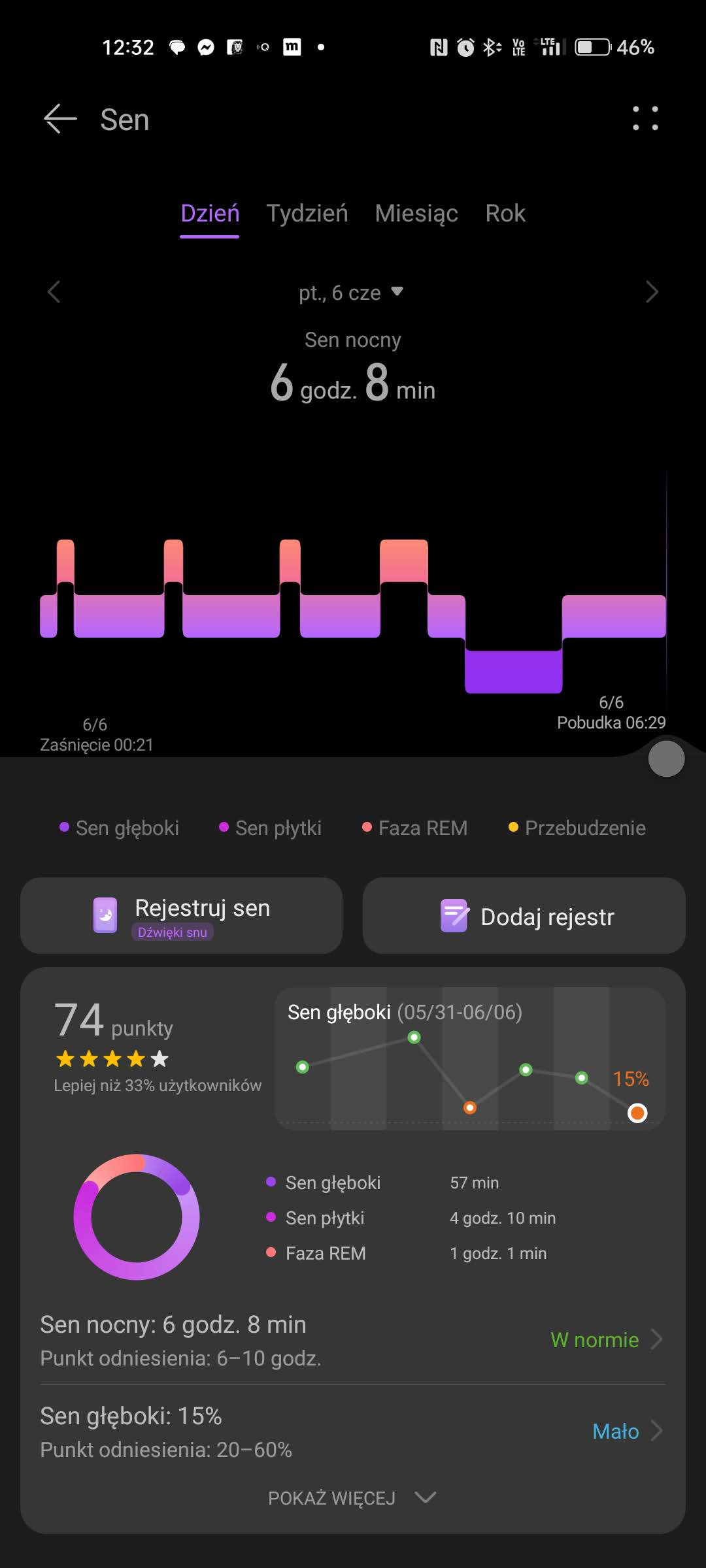
Task: Tap Rejestruj sen button
Action: (181, 915)
